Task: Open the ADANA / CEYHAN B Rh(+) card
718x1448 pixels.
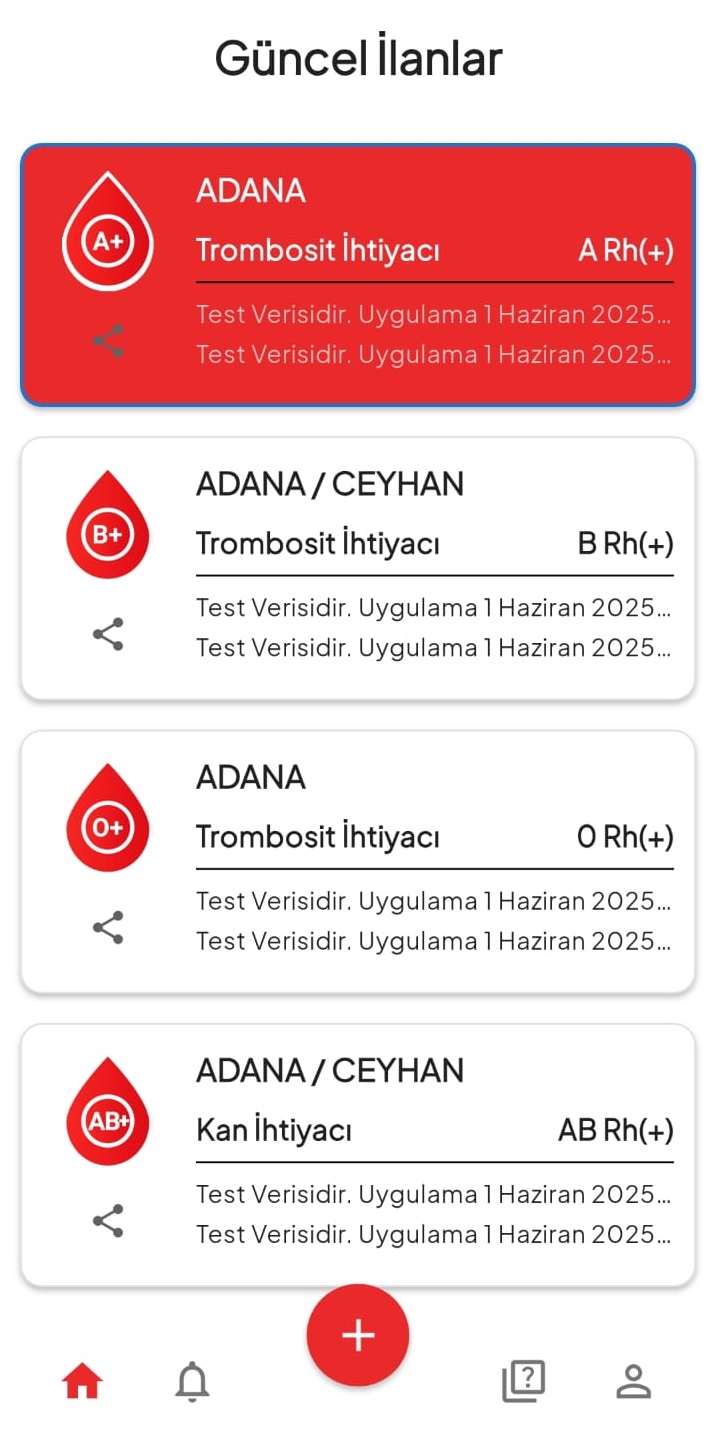Action: click(x=434, y=543)
